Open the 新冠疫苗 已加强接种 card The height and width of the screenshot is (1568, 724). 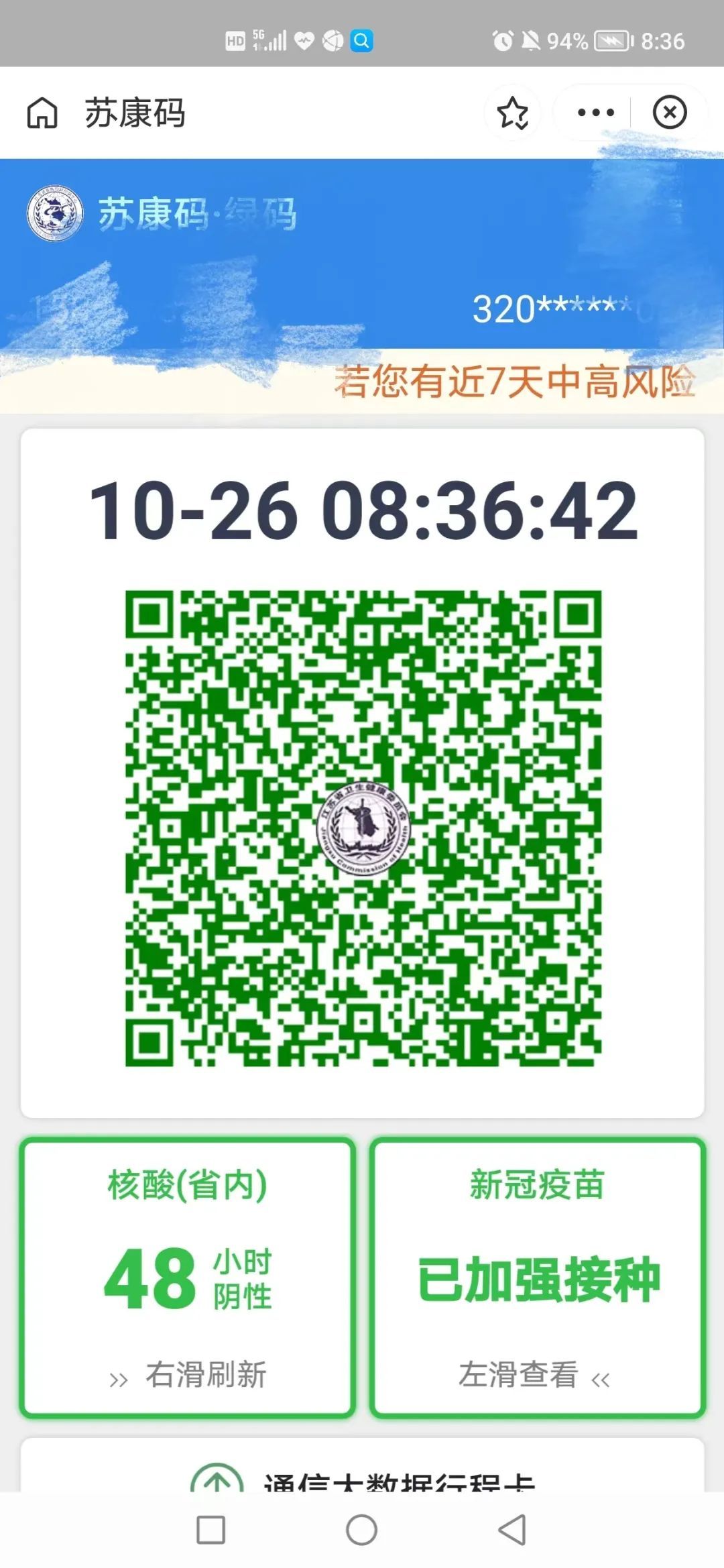pos(538,1278)
